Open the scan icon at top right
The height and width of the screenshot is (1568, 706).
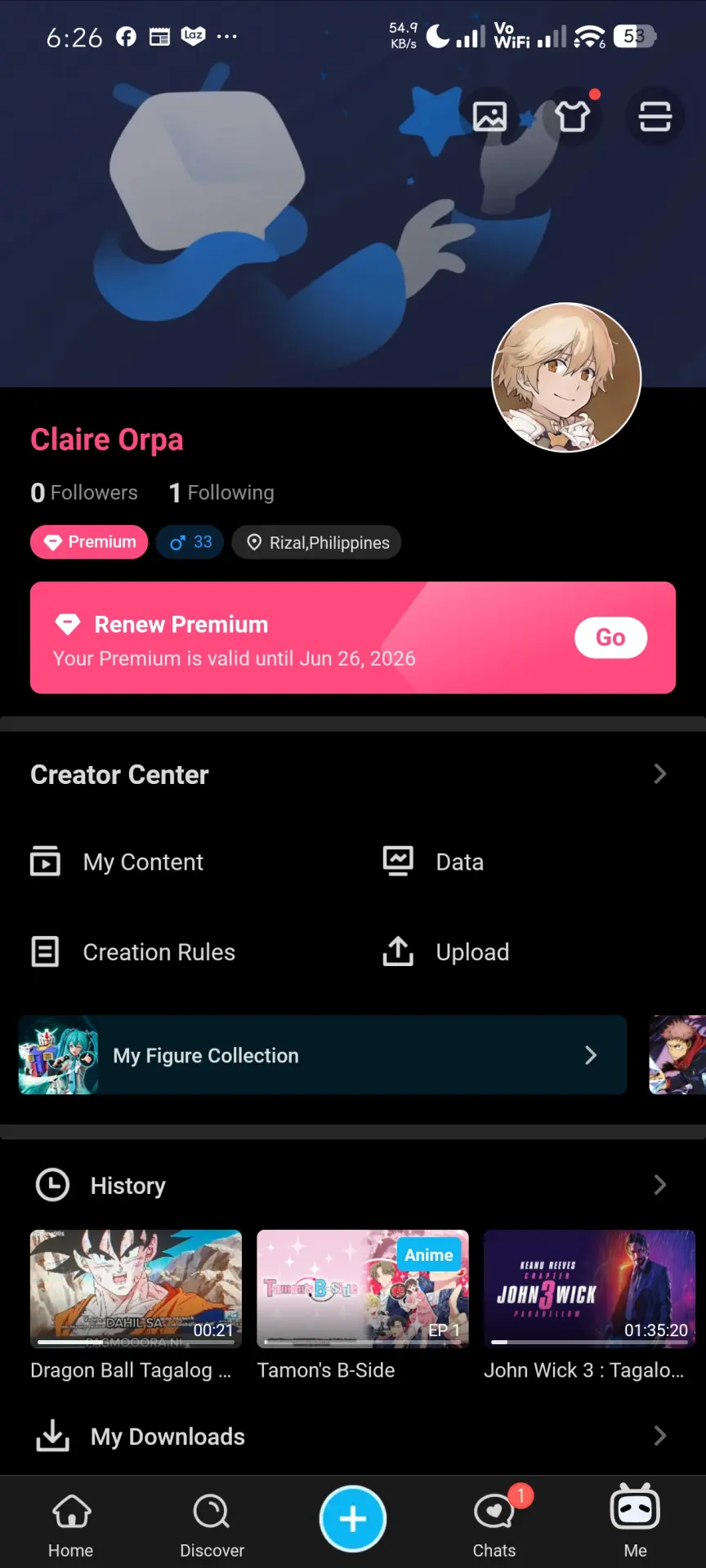[x=655, y=117]
